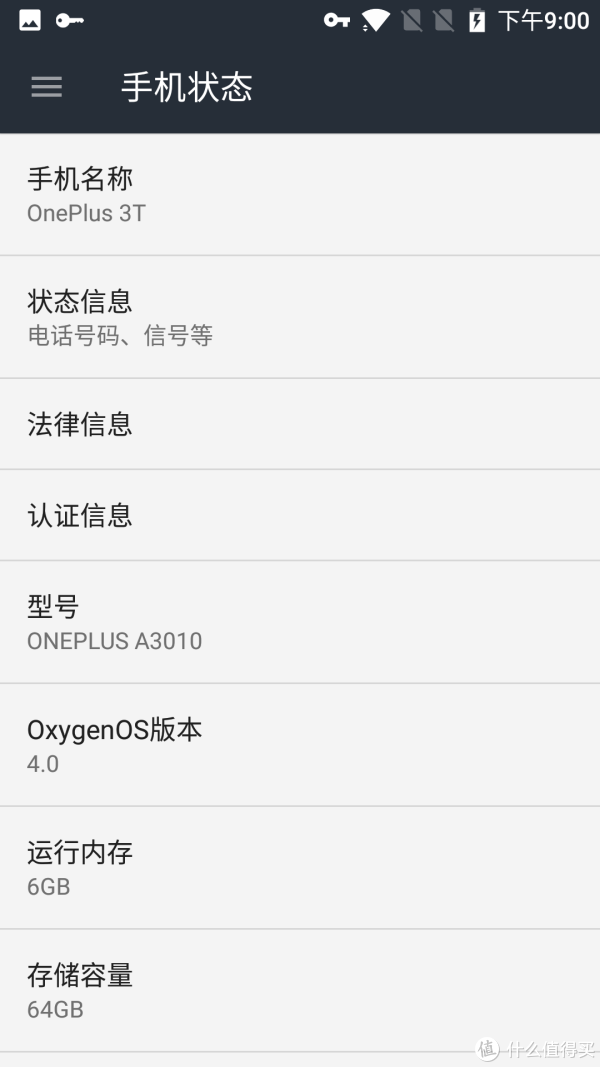This screenshot has height=1067, width=600.
Task: Tap the OxygenOS版本 4.0 row
Action: [300, 745]
